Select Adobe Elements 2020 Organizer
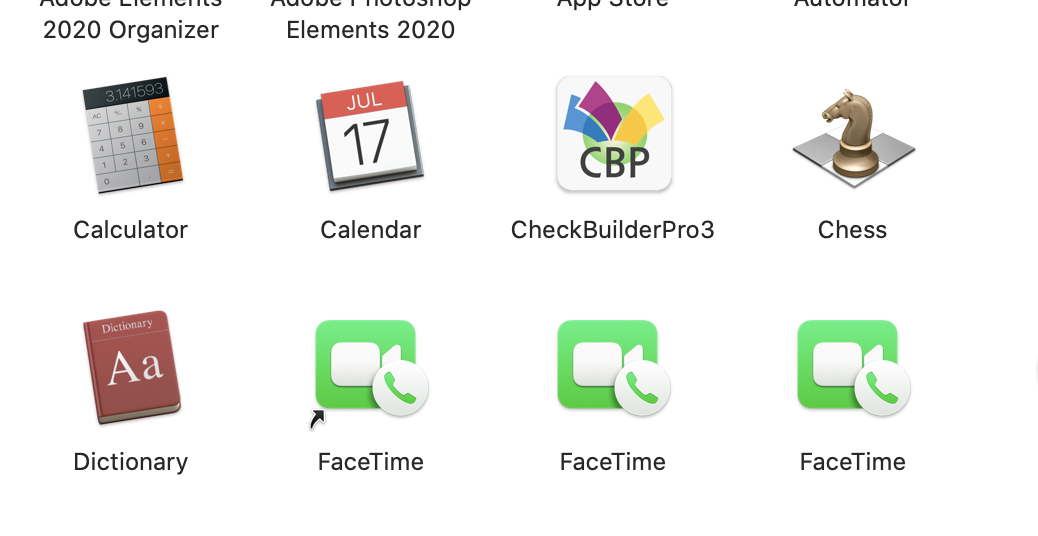The width and height of the screenshot is (1038, 536). (x=131, y=20)
